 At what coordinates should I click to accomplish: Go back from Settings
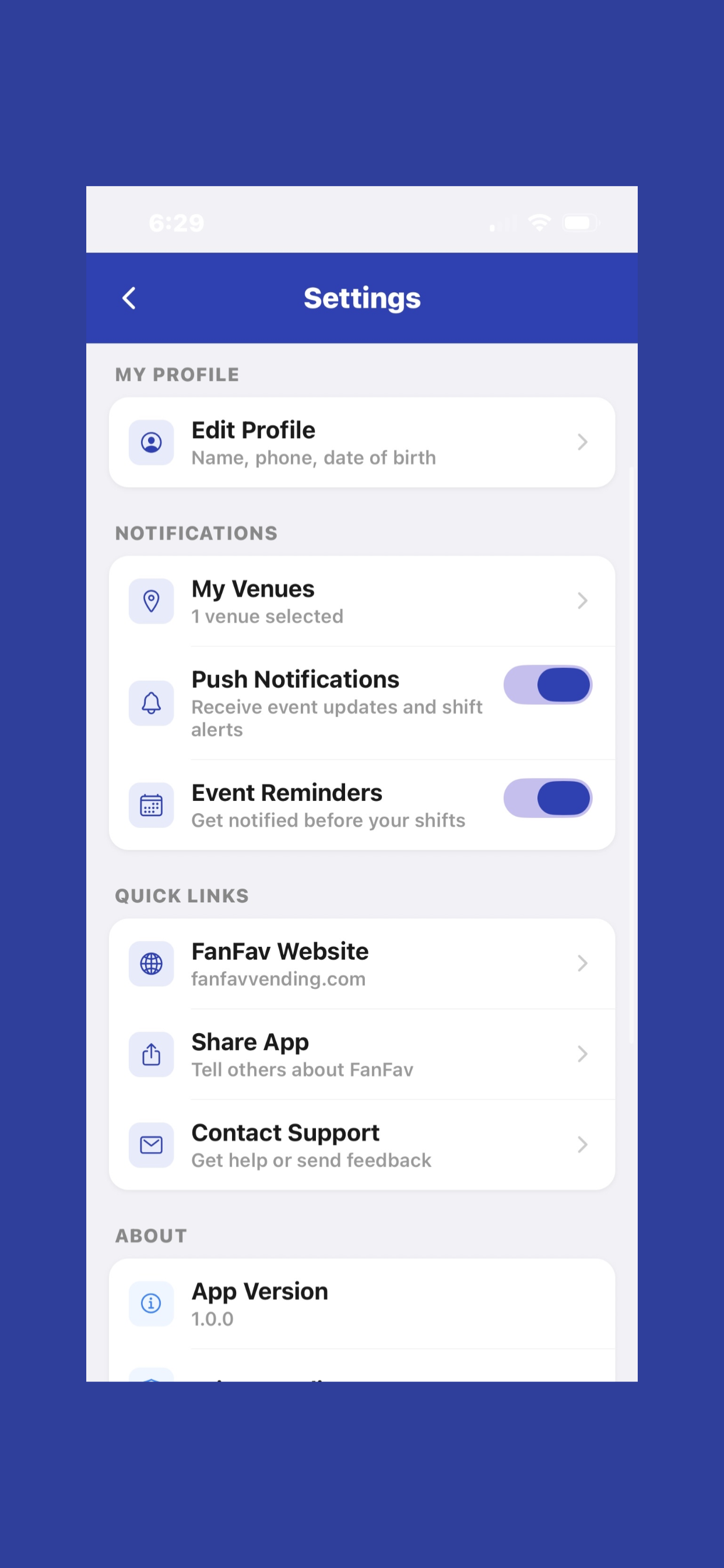[x=129, y=298]
